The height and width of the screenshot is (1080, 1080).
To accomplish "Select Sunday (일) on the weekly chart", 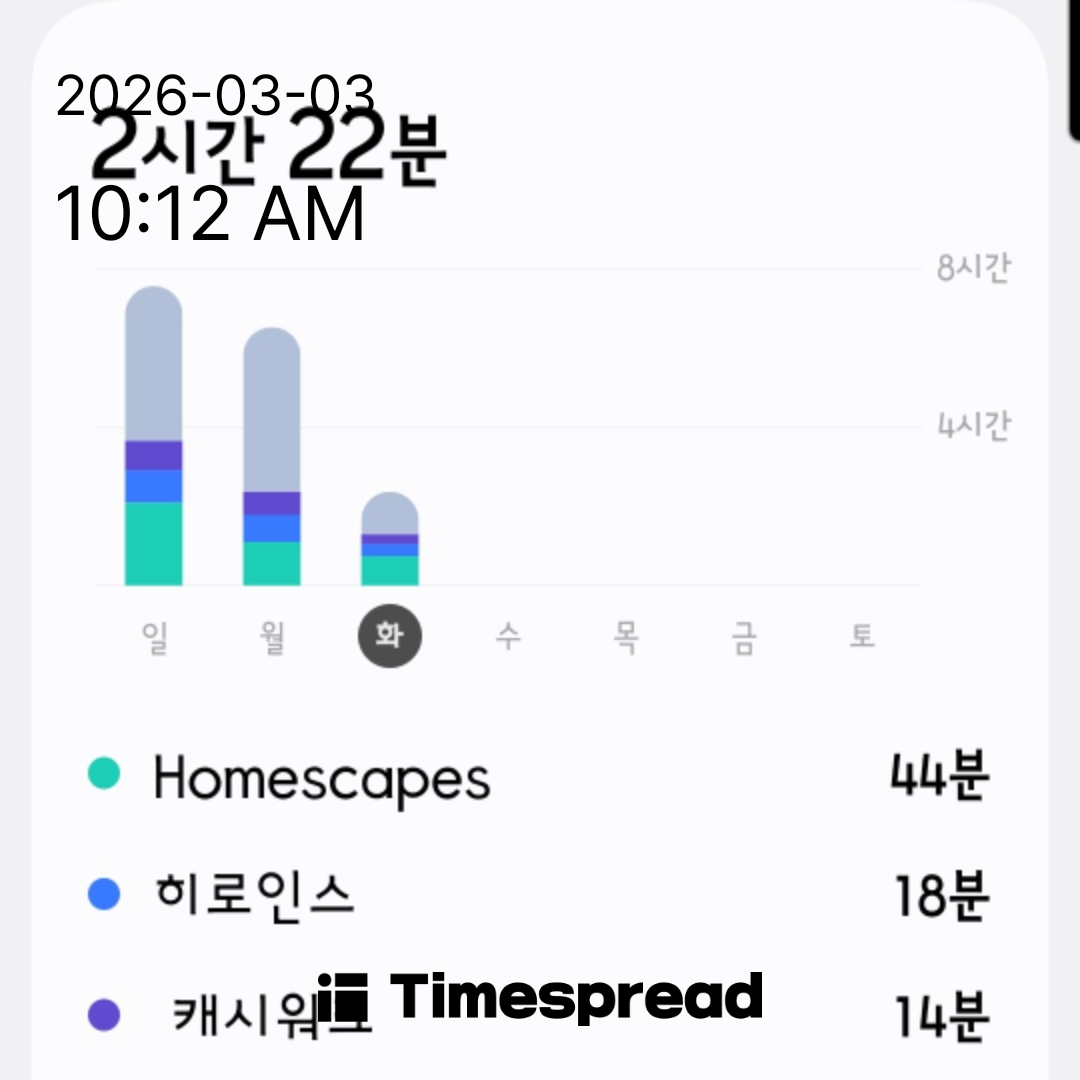I will click(154, 637).
